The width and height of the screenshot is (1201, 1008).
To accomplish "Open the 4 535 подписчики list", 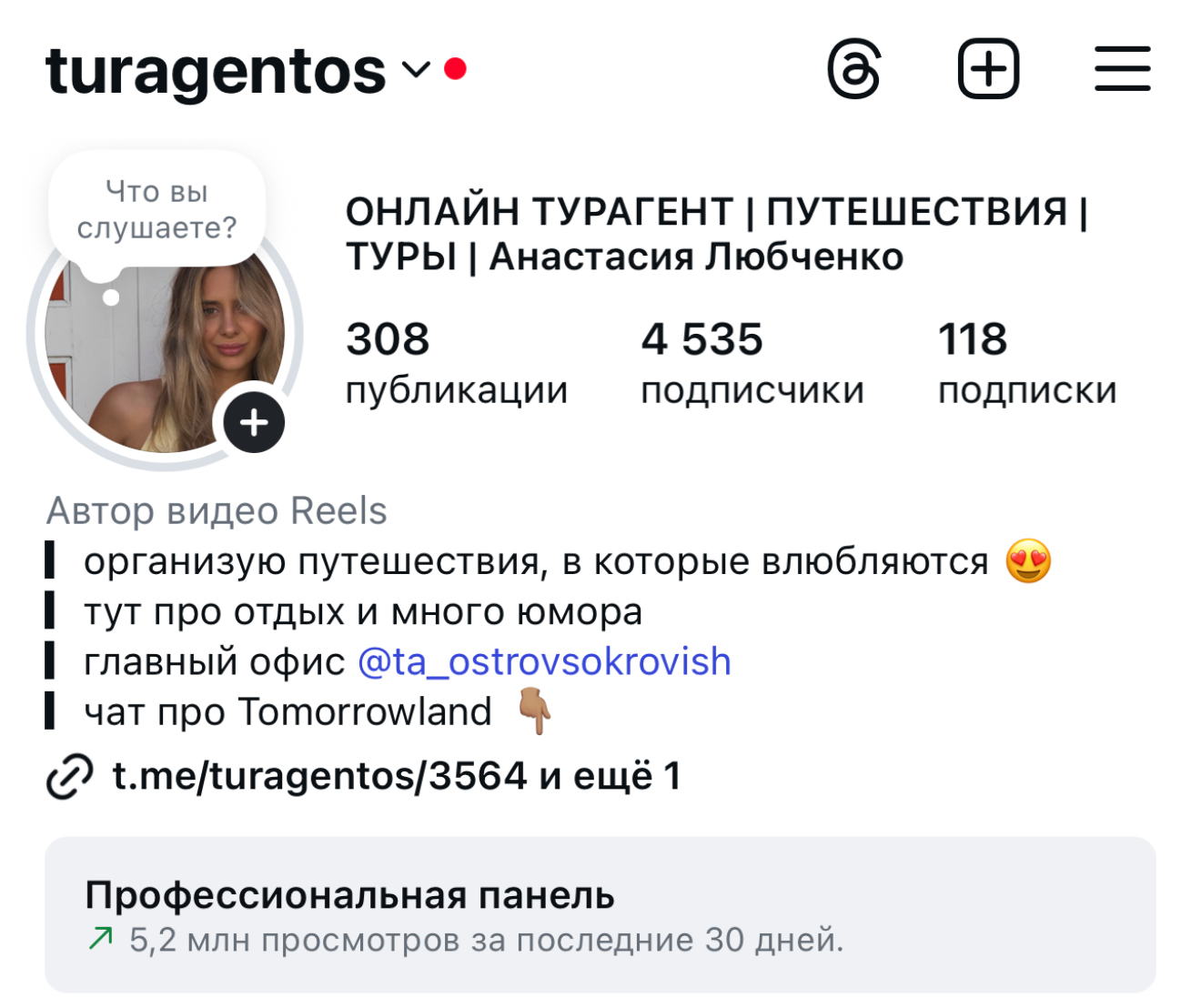I will pyautogui.click(x=752, y=363).
